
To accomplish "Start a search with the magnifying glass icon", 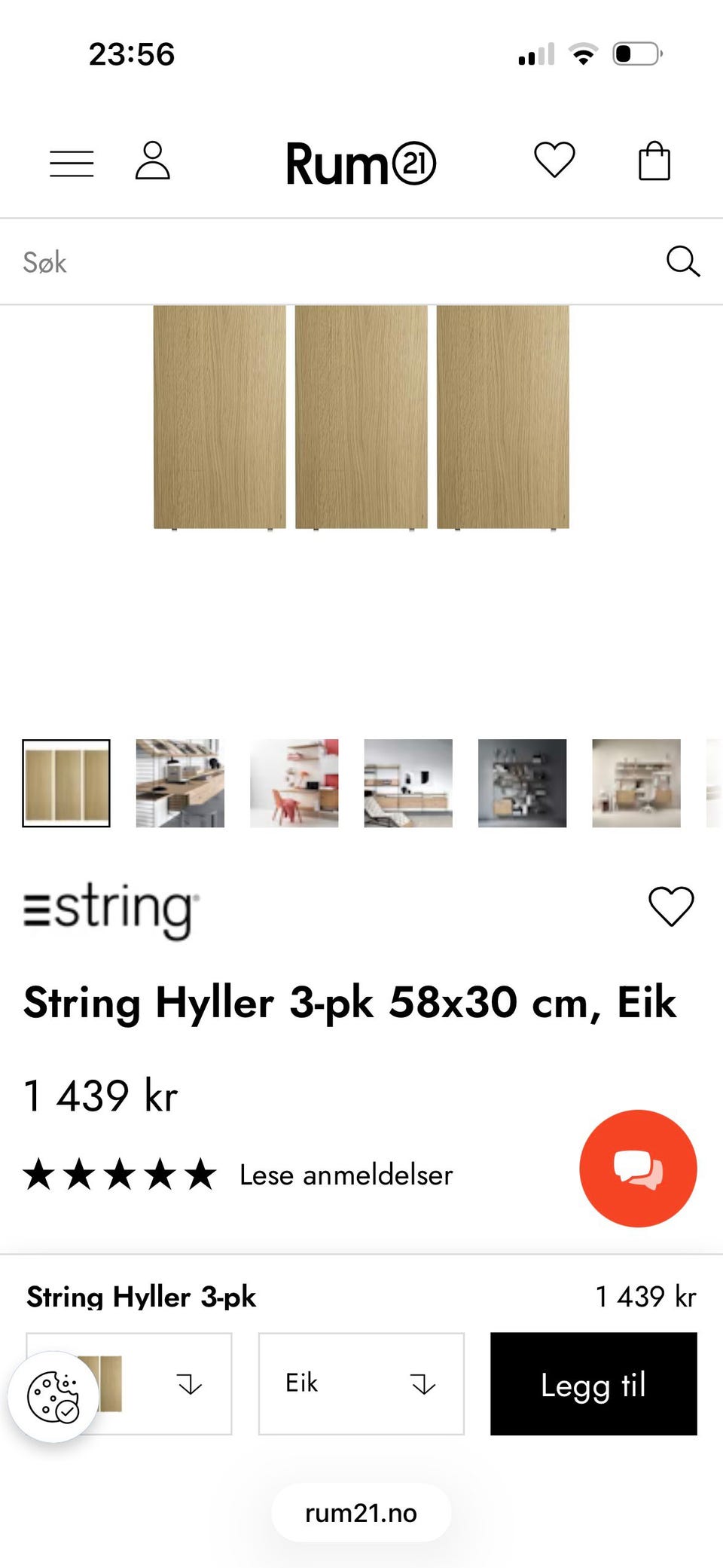I will (x=683, y=261).
